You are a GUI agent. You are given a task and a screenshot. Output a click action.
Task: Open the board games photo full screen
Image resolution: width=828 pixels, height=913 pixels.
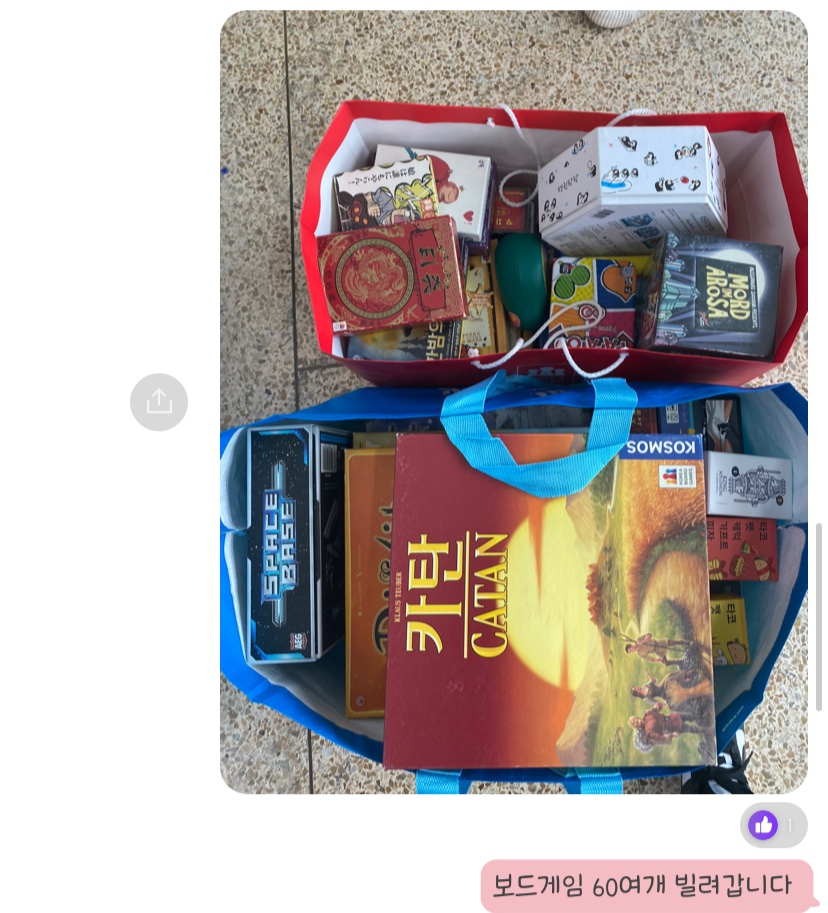pos(513,400)
